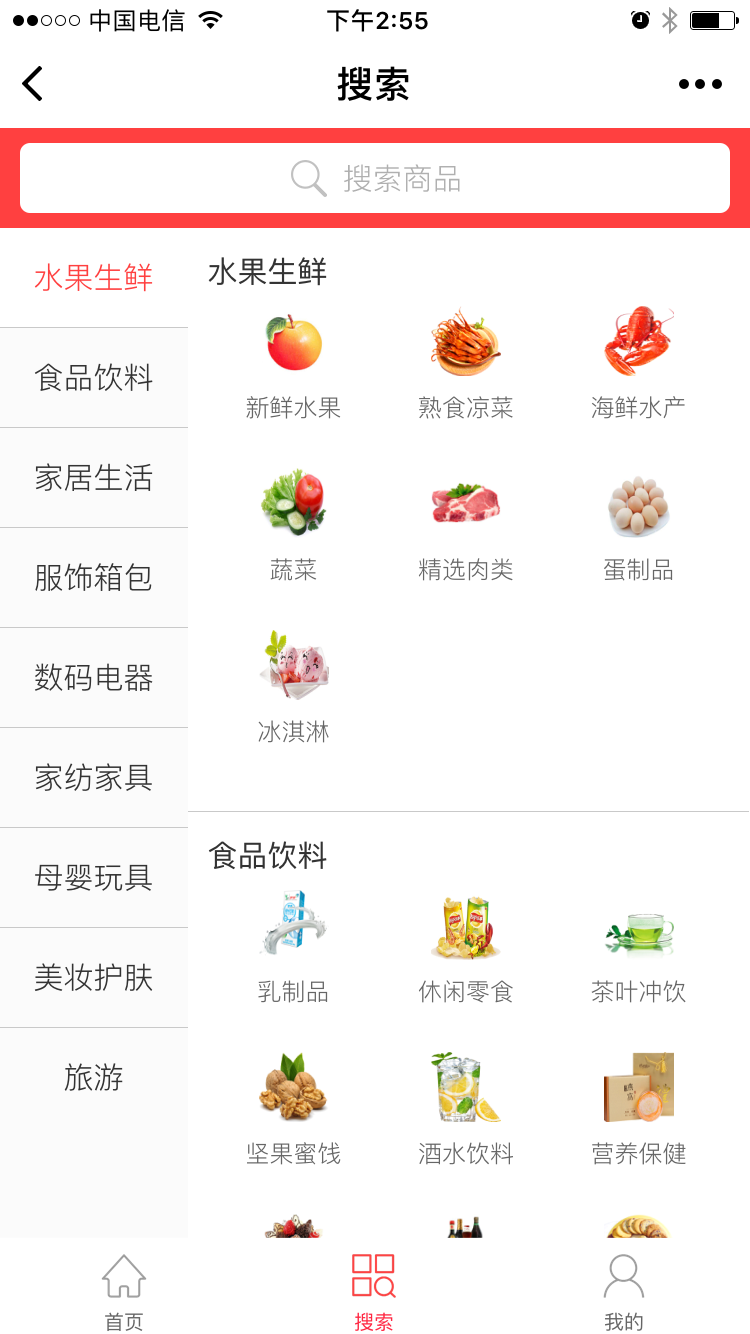Select the 食品饮料 category in sidebar
The height and width of the screenshot is (1334, 750).
94,378
